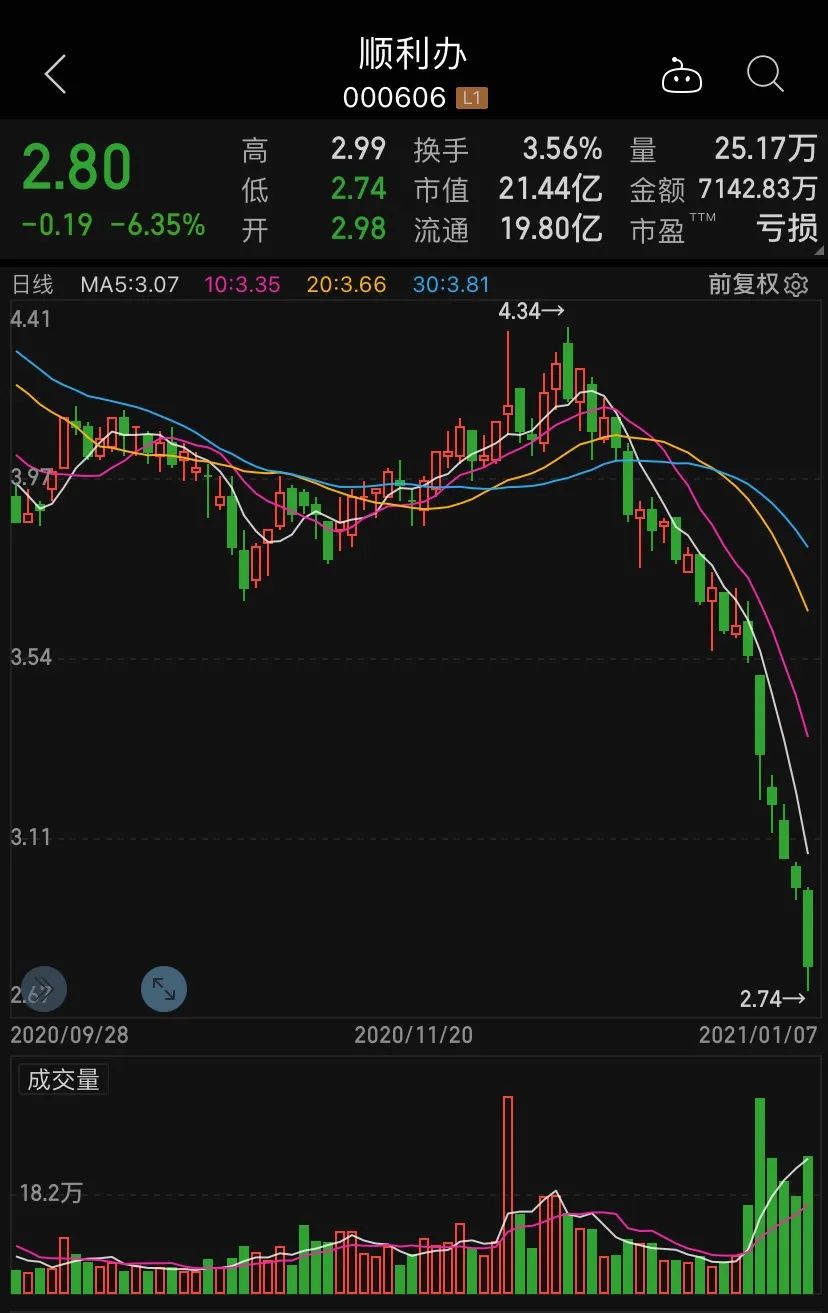Tap the double-arrow chart scroll button

[44, 989]
